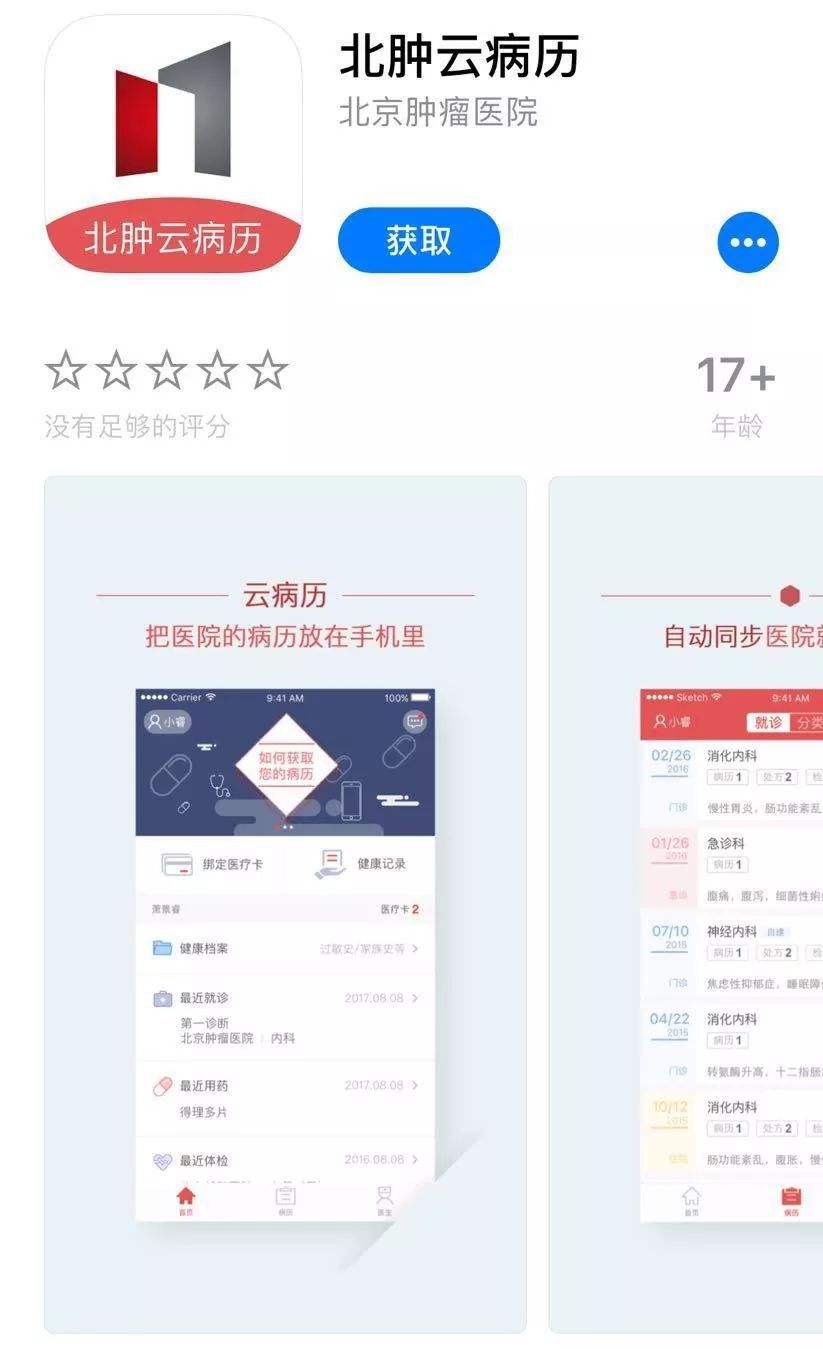
Task: Open developer page 北京肿瘤医院
Action: click(438, 112)
